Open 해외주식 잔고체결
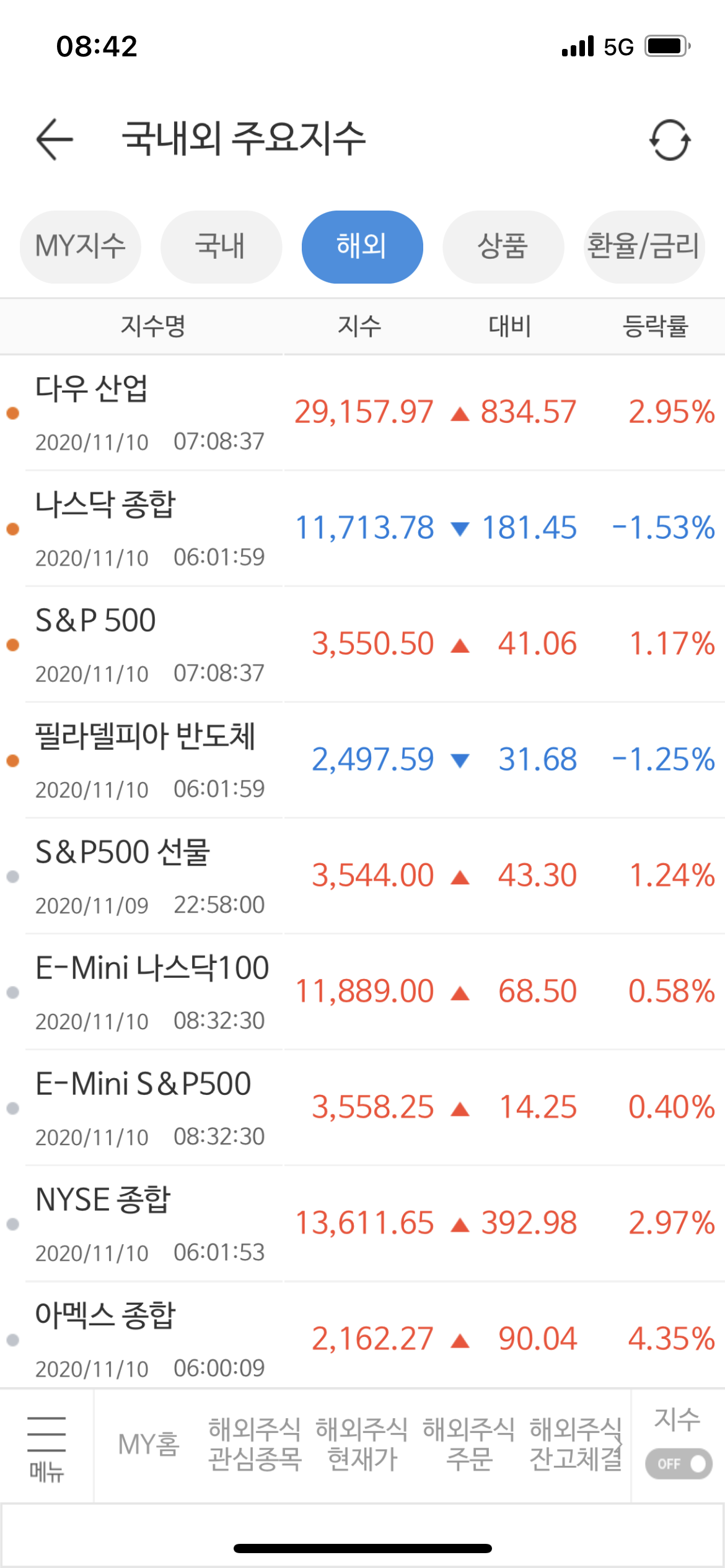This screenshot has height=1568, width=725. [x=576, y=1444]
